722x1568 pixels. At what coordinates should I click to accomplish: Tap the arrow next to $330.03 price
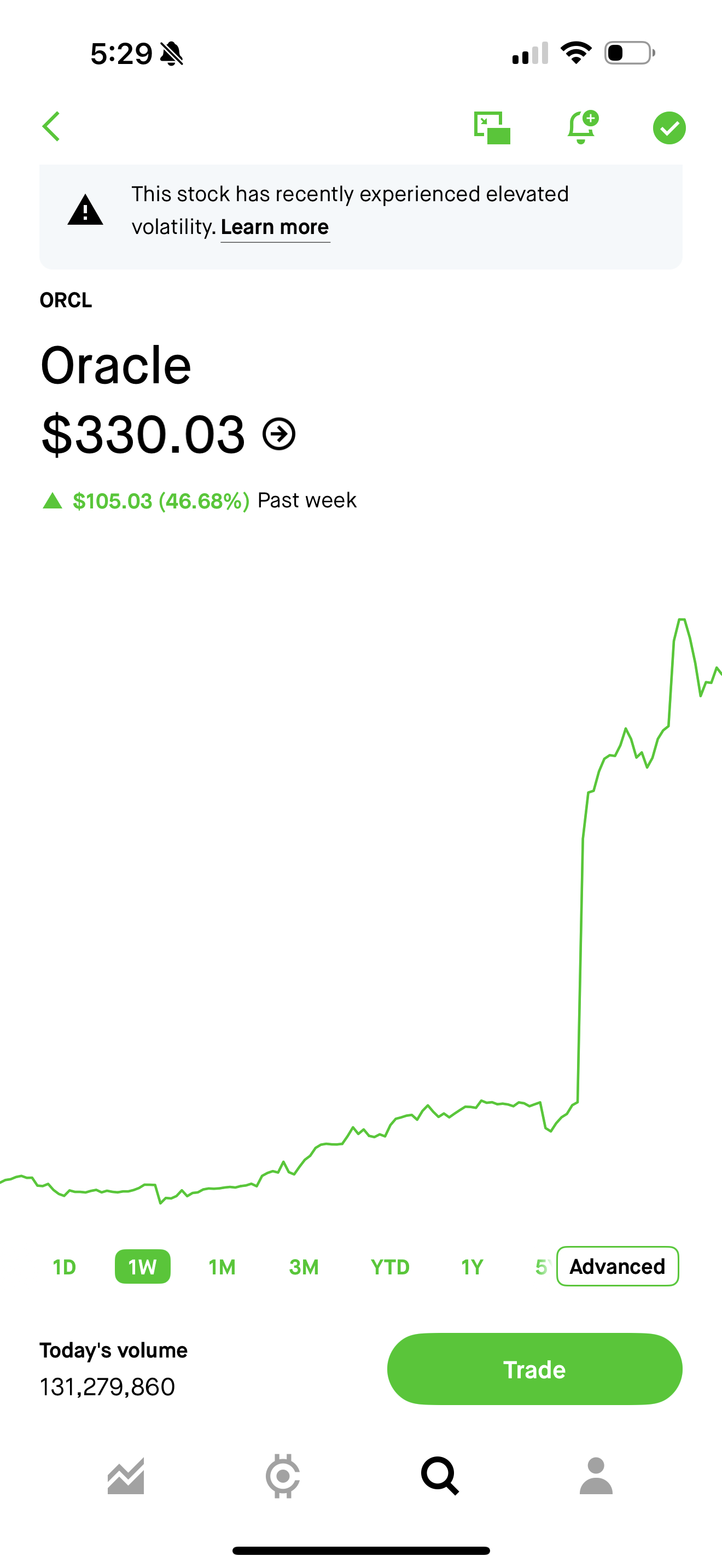tap(279, 434)
